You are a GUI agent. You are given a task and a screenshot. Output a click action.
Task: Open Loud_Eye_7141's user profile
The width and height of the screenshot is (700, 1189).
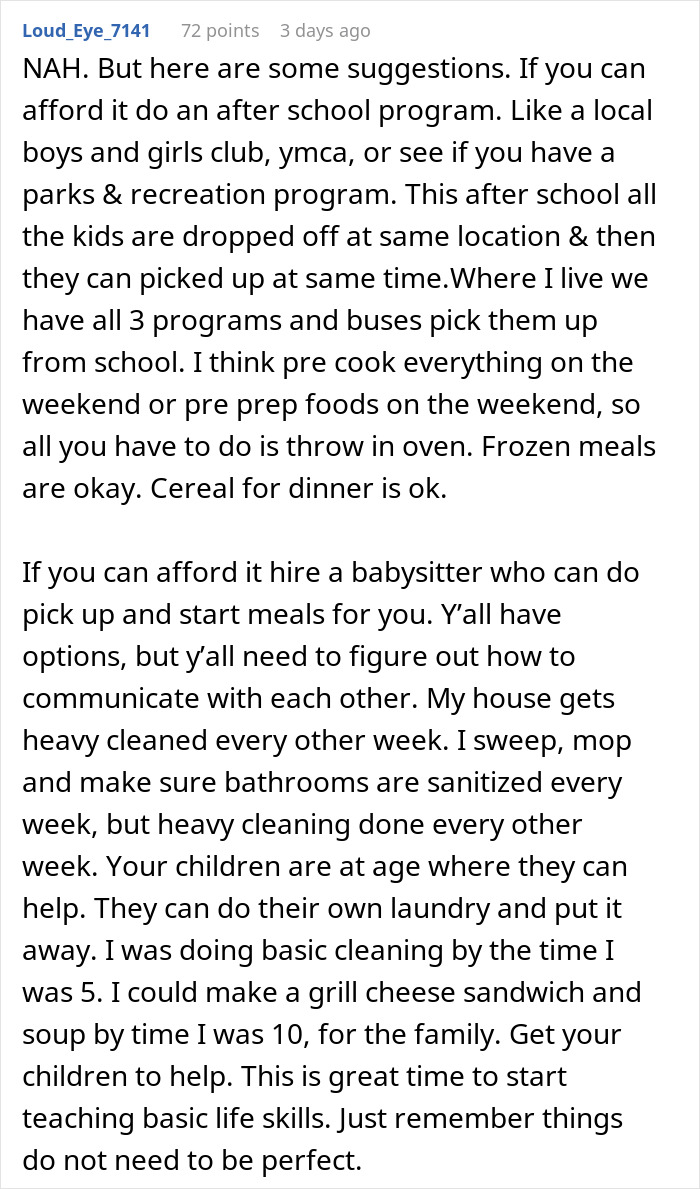point(86,31)
